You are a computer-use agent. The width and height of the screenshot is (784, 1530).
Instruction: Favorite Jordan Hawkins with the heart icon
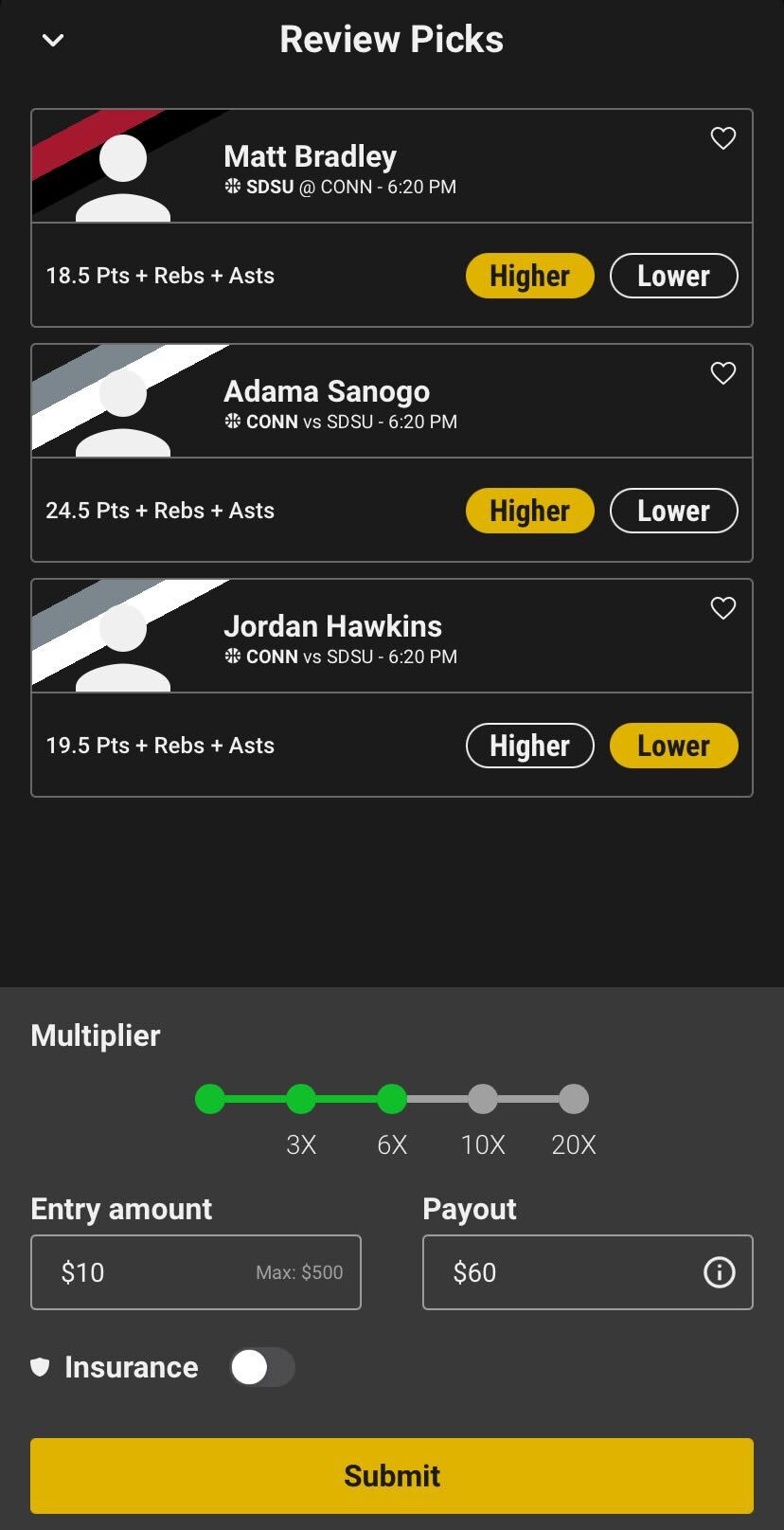click(722, 608)
